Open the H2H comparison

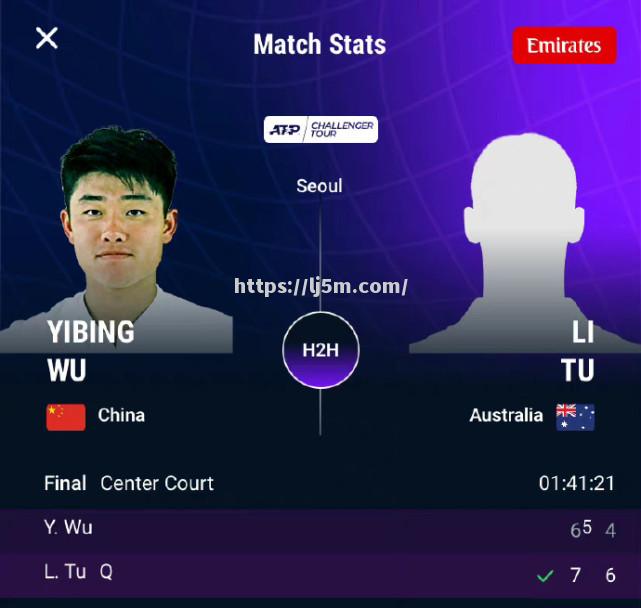pos(320,350)
